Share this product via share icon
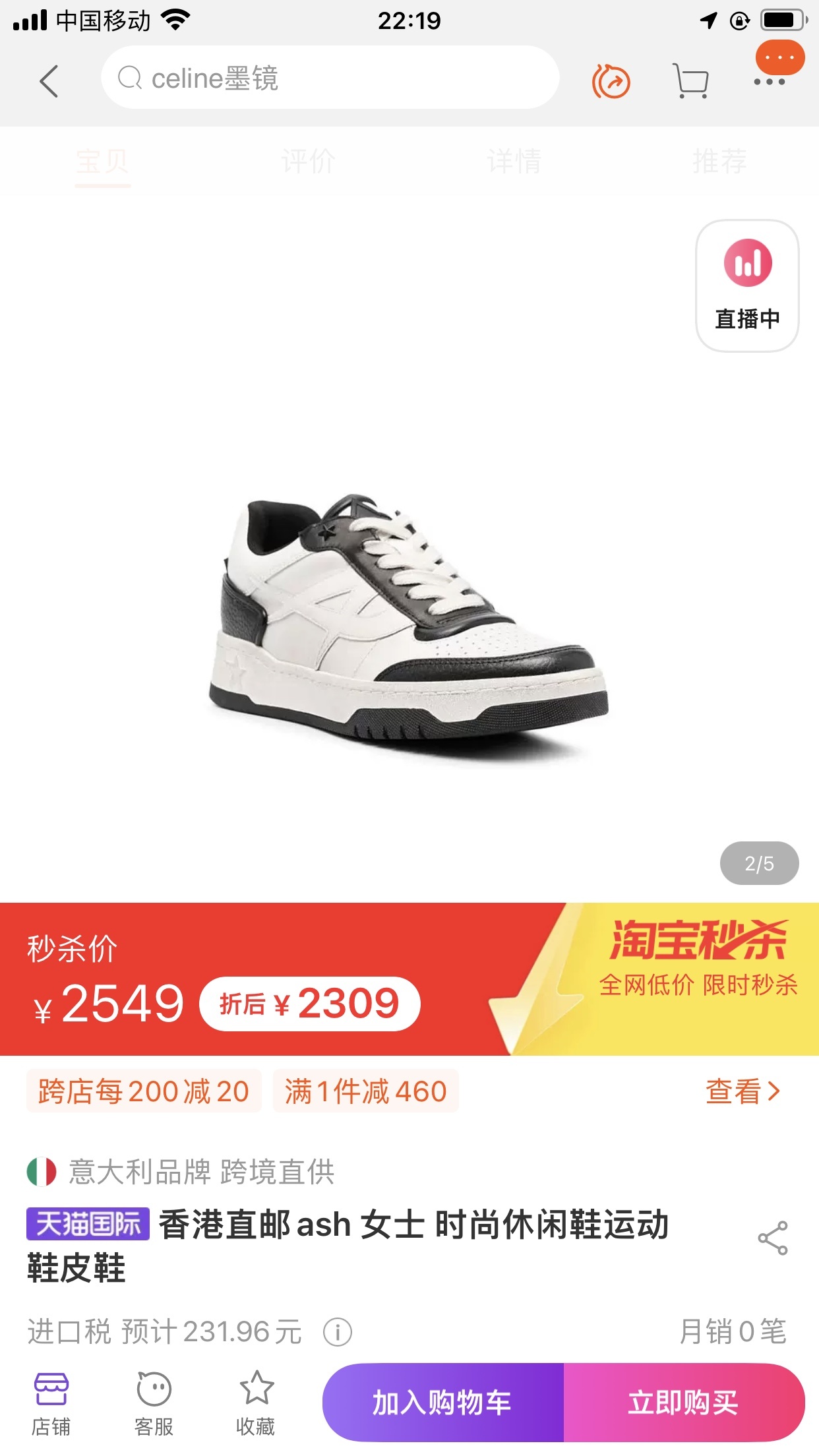819x1456 pixels. [773, 1238]
